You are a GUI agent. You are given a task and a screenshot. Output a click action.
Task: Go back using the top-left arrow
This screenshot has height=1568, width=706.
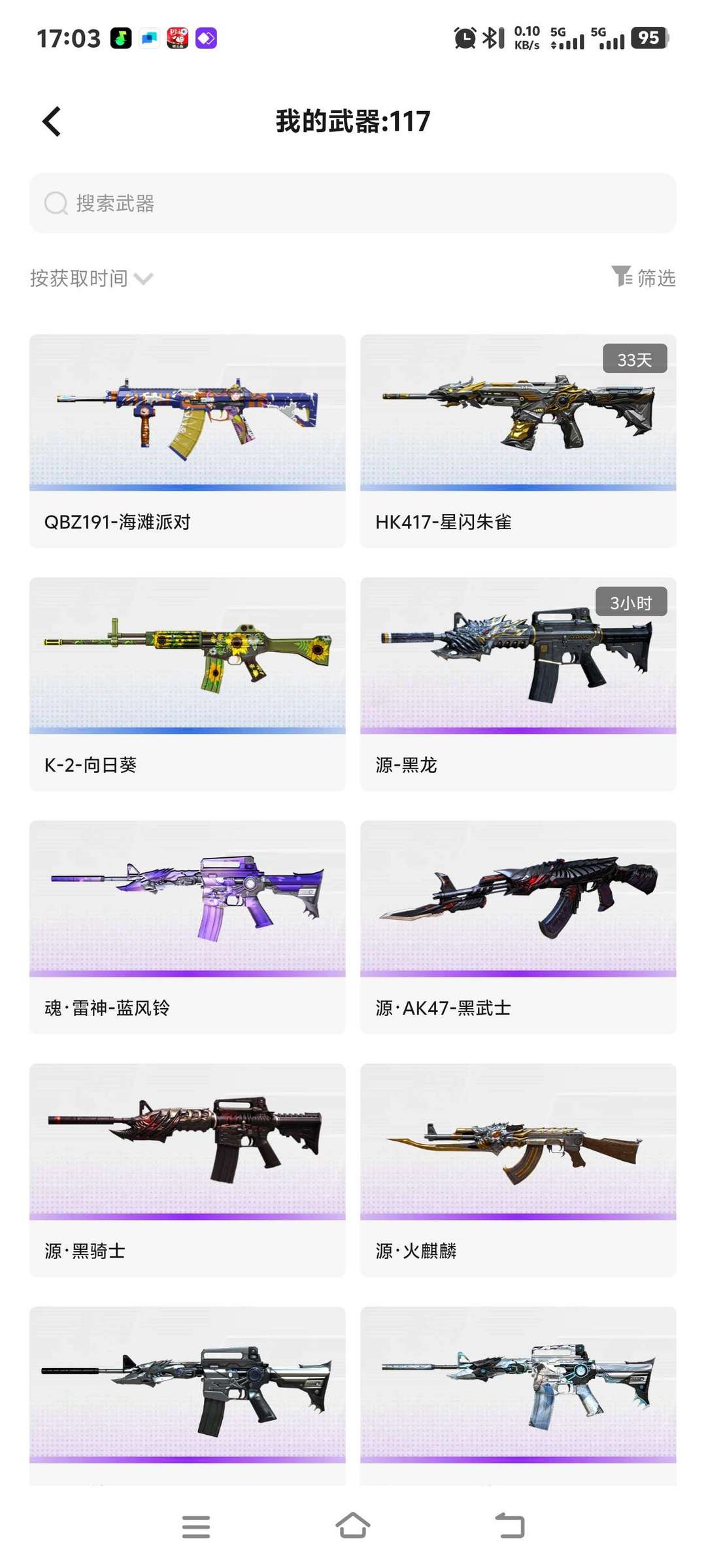tap(52, 122)
